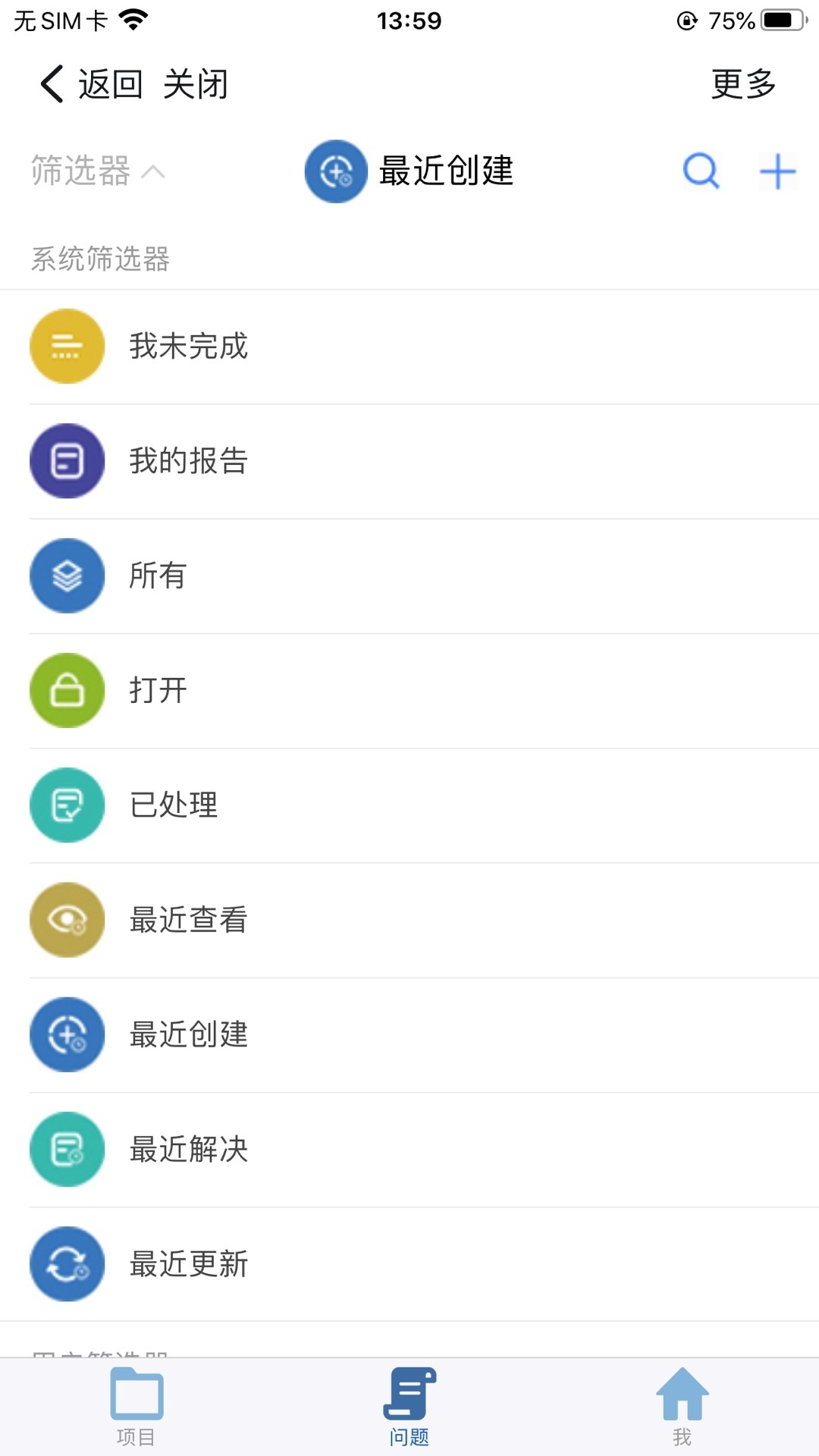Select the 已处理 filter
Viewport: 819px width, 1456px height.
(x=173, y=805)
